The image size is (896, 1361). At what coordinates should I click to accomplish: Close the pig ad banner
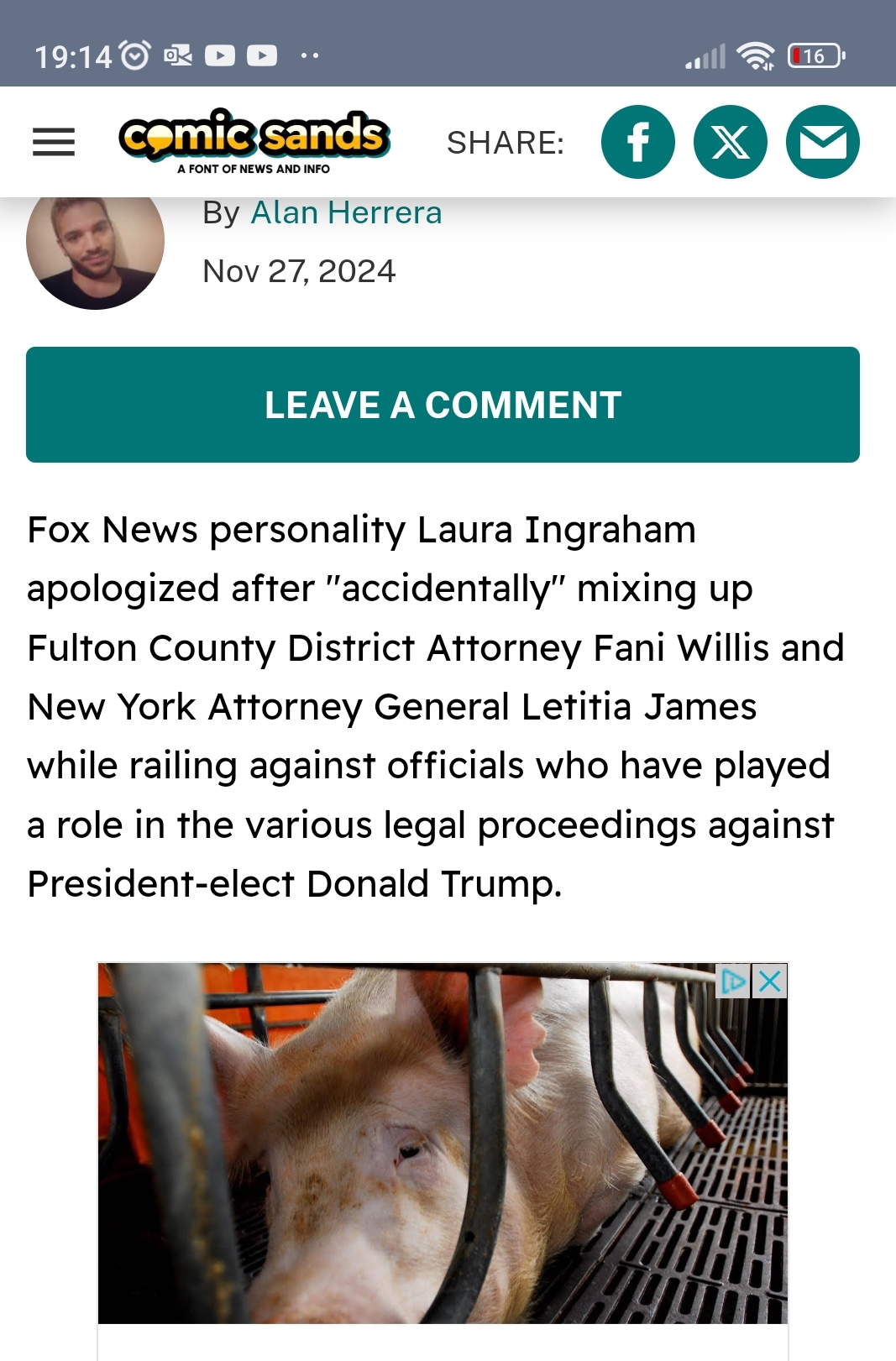point(770,981)
